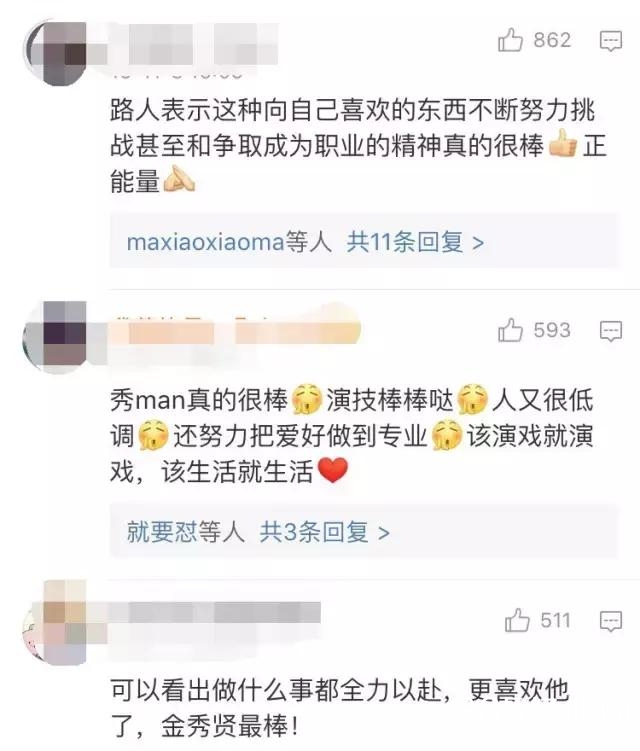Reply to the comment with 511 likes
Screen dimensions: 640x751
pos(610,621)
